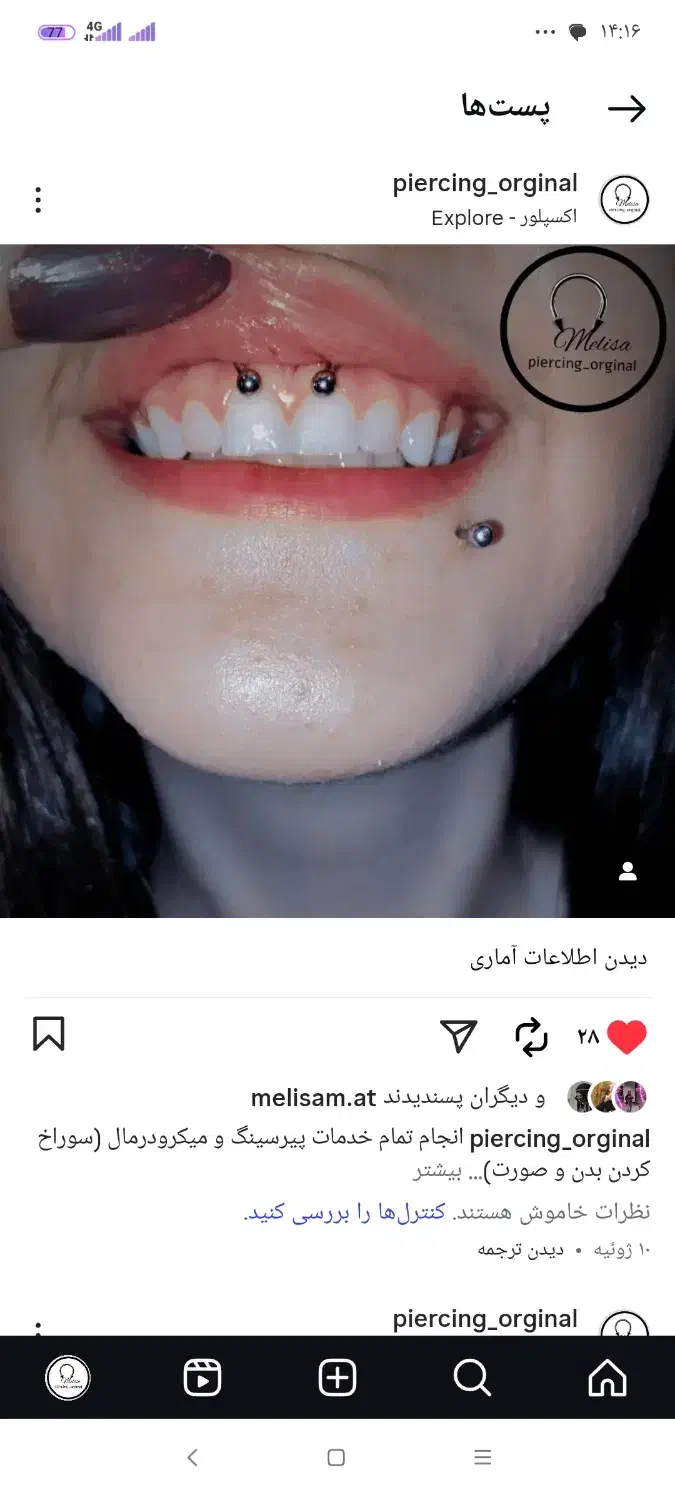Open the system recent apps menu
Screen dimensions: 675x1500
pos(482,1458)
